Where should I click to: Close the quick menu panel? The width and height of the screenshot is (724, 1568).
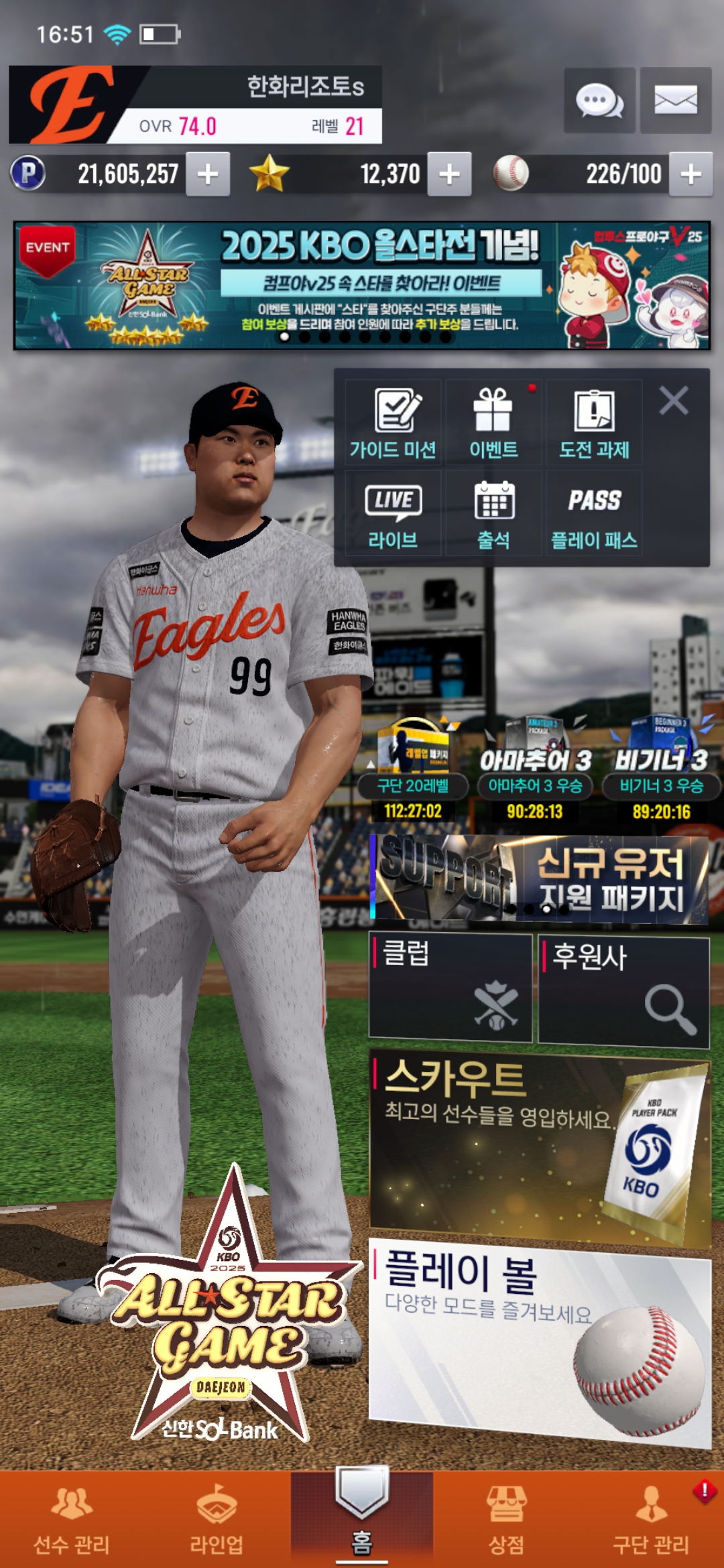click(673, 401)
